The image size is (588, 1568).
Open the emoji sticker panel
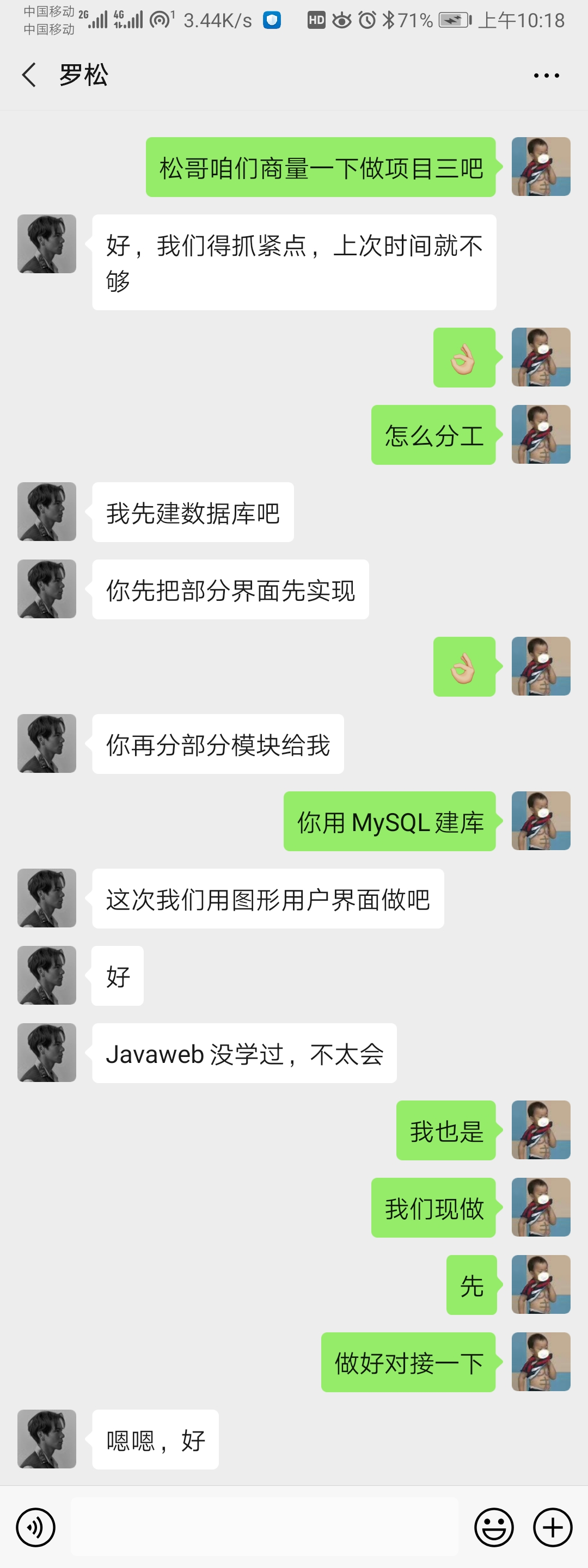(494, 1527)
